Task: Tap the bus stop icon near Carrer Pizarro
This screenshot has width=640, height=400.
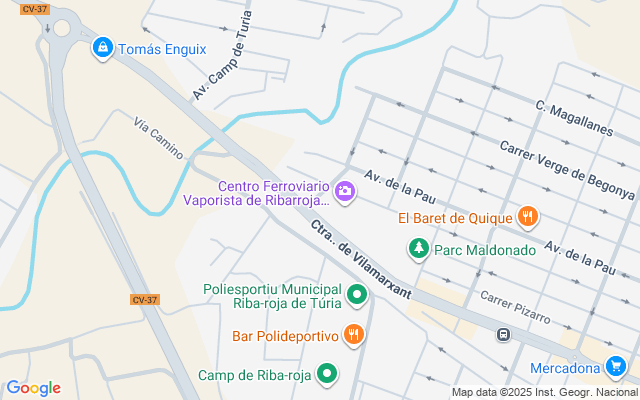Action: click(x=505, y=334)
